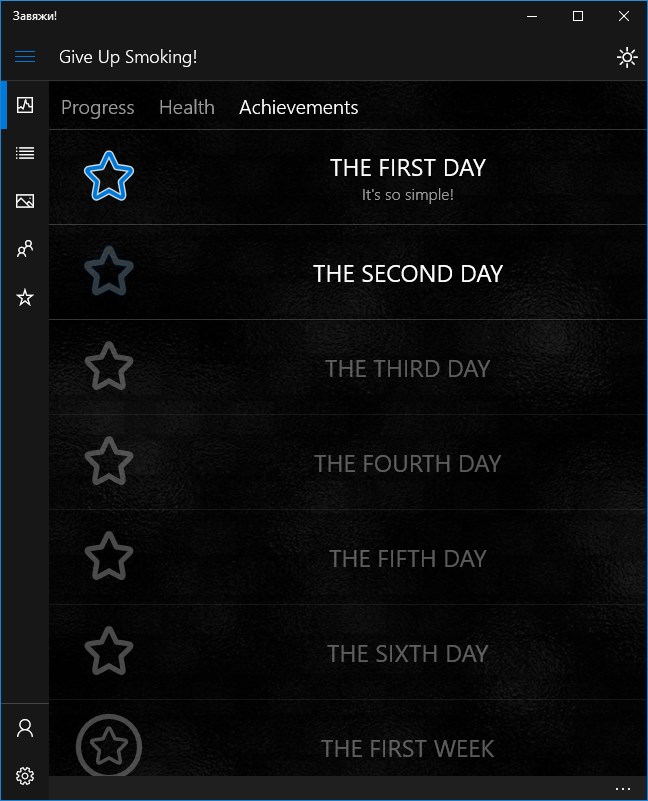Open the hamburger navigation menu
The image size is (648, 801).
point(25,57)
